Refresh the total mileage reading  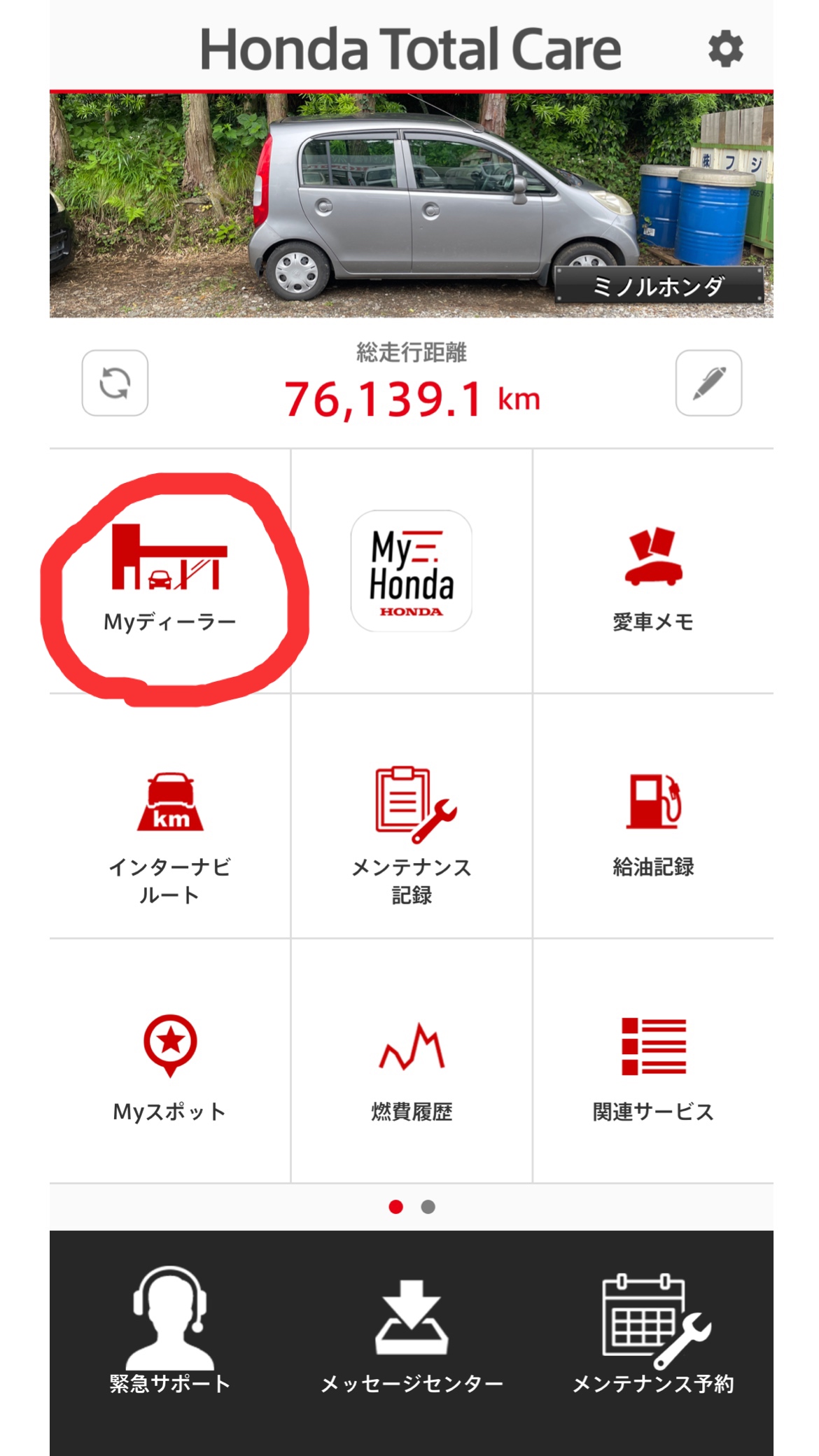pyautogui.click(x=115, y=383)
